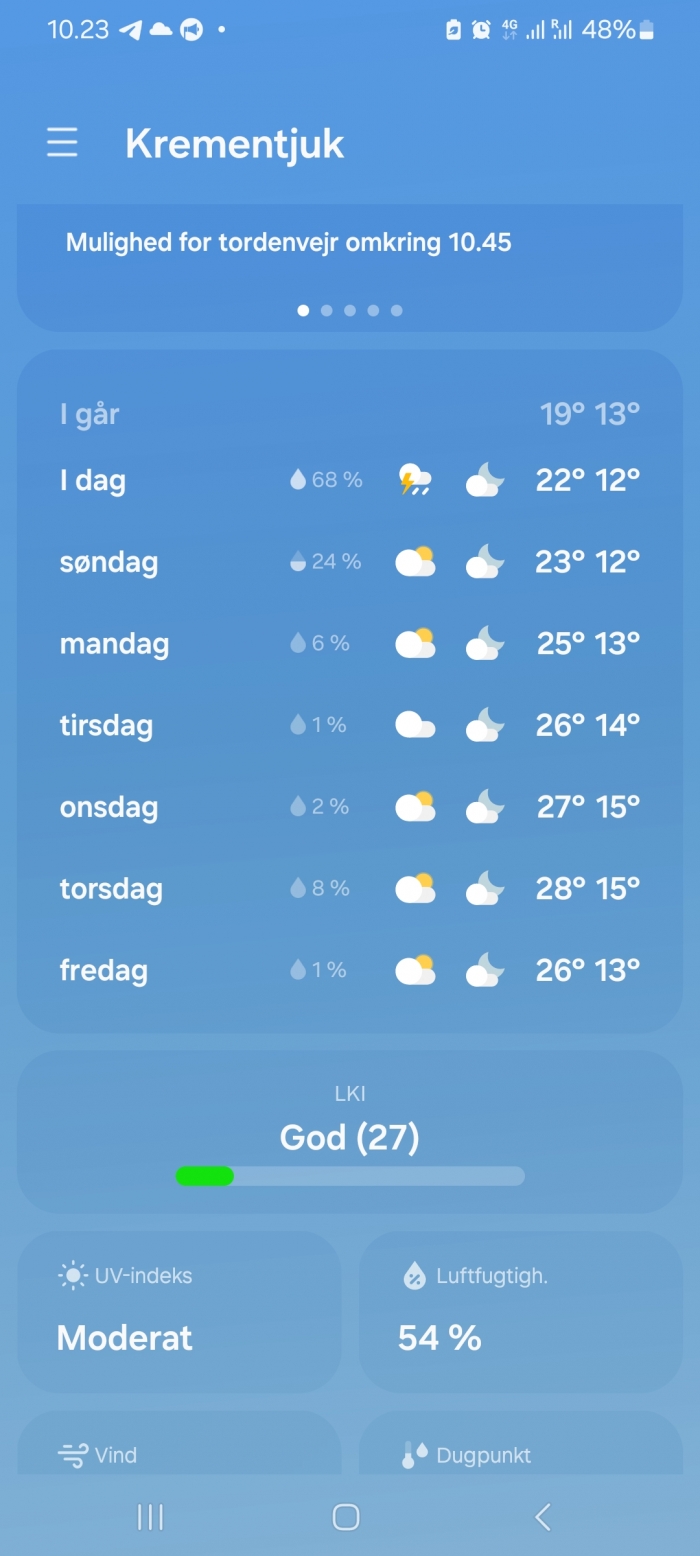Open the onsdag forecast row
The height and width of the screenshot is (1556, 700).
pos(350,807)
